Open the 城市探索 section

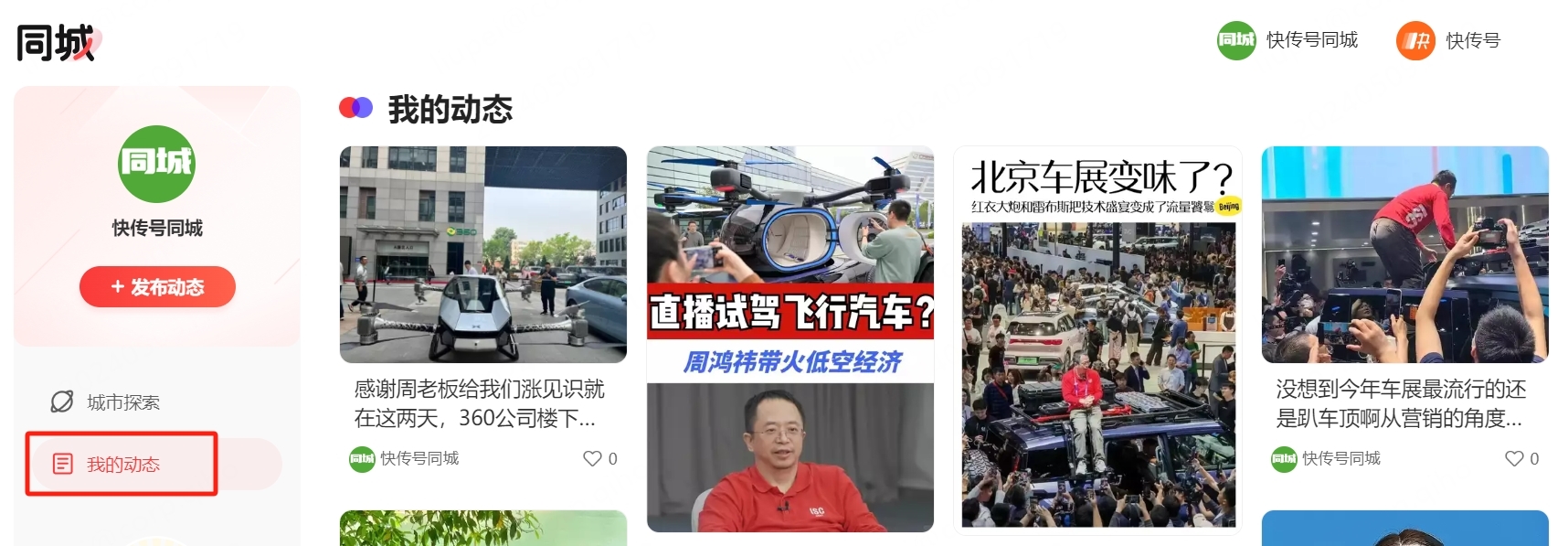122,402
